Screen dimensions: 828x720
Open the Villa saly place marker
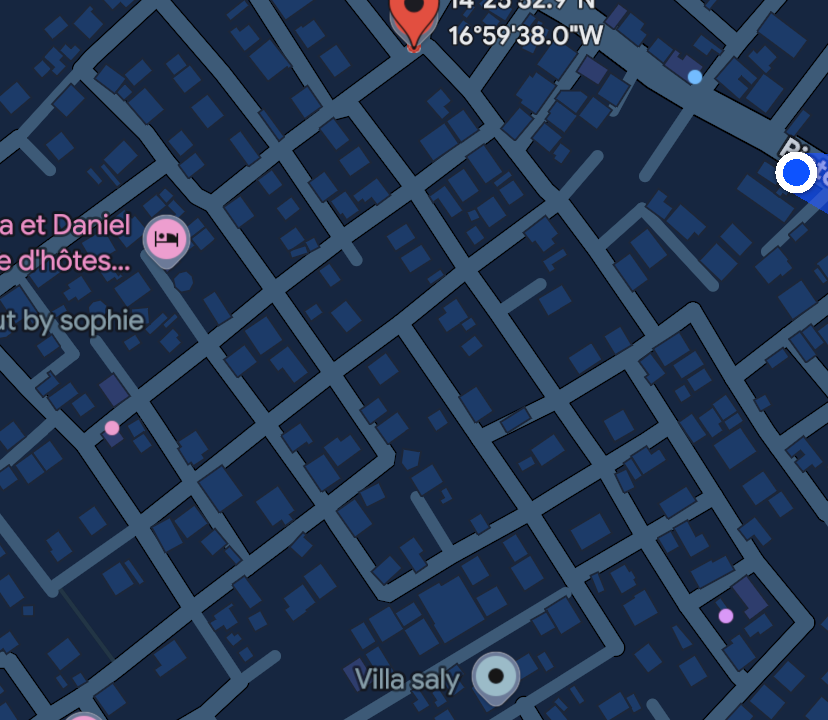[x=495, y=677]
